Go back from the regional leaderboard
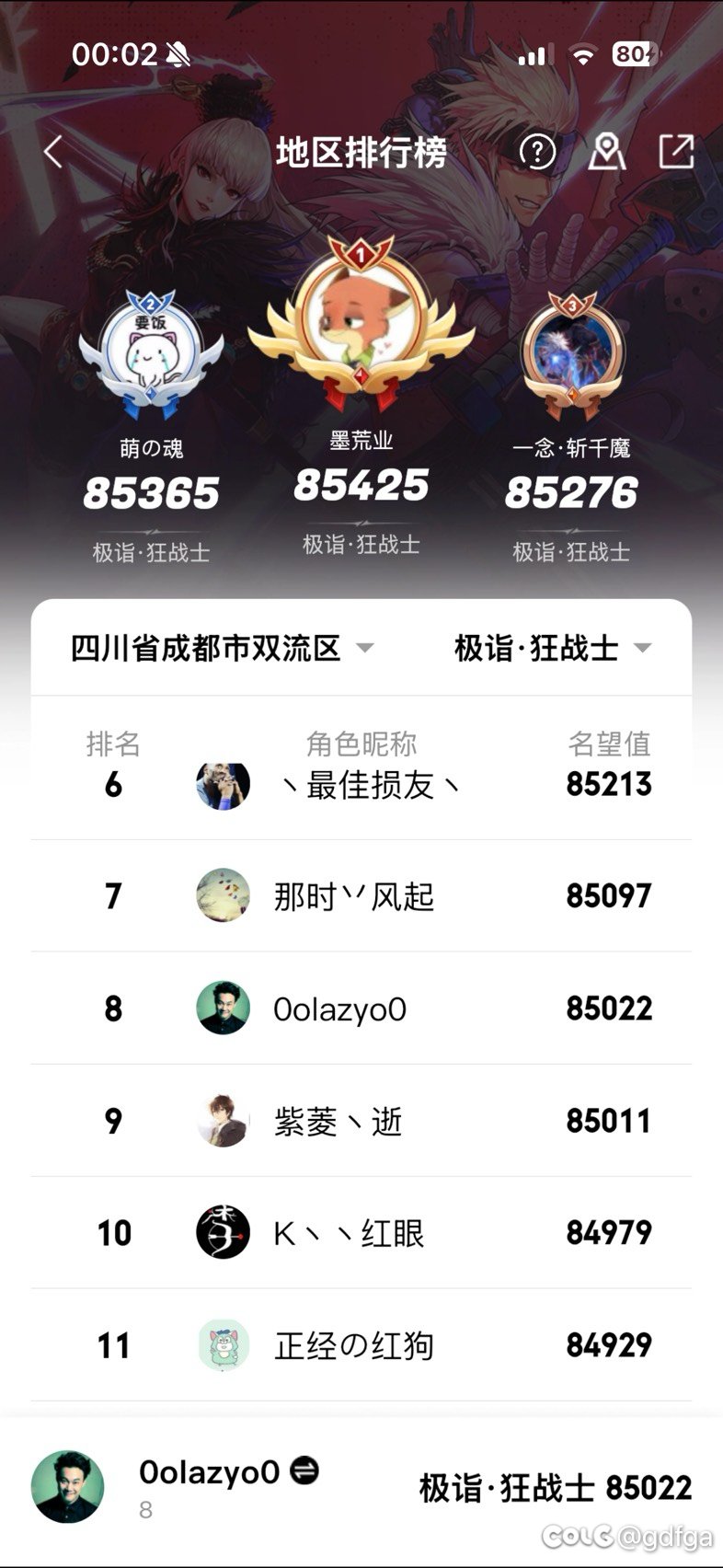The width and height of the screenshot is (723, 1568). pos(53,152)
